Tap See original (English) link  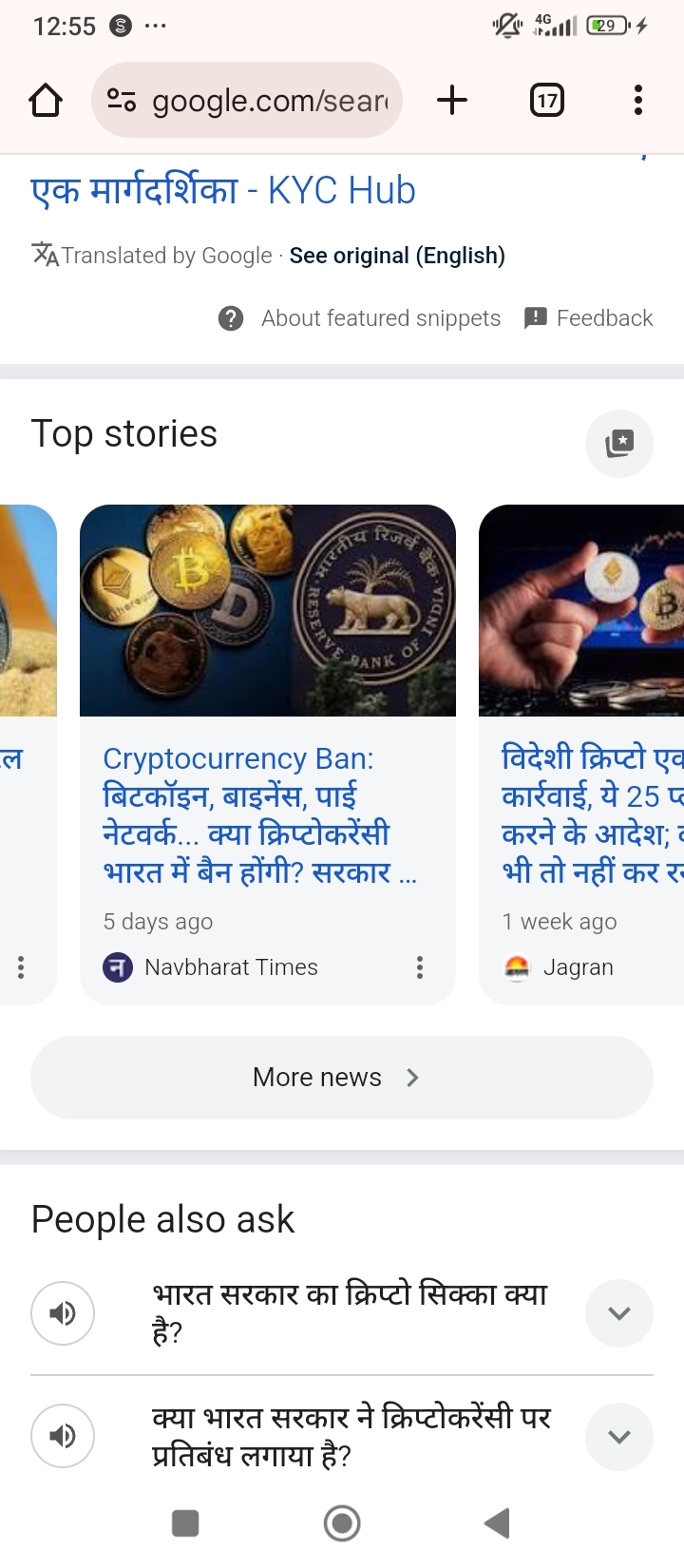[397, 256]
